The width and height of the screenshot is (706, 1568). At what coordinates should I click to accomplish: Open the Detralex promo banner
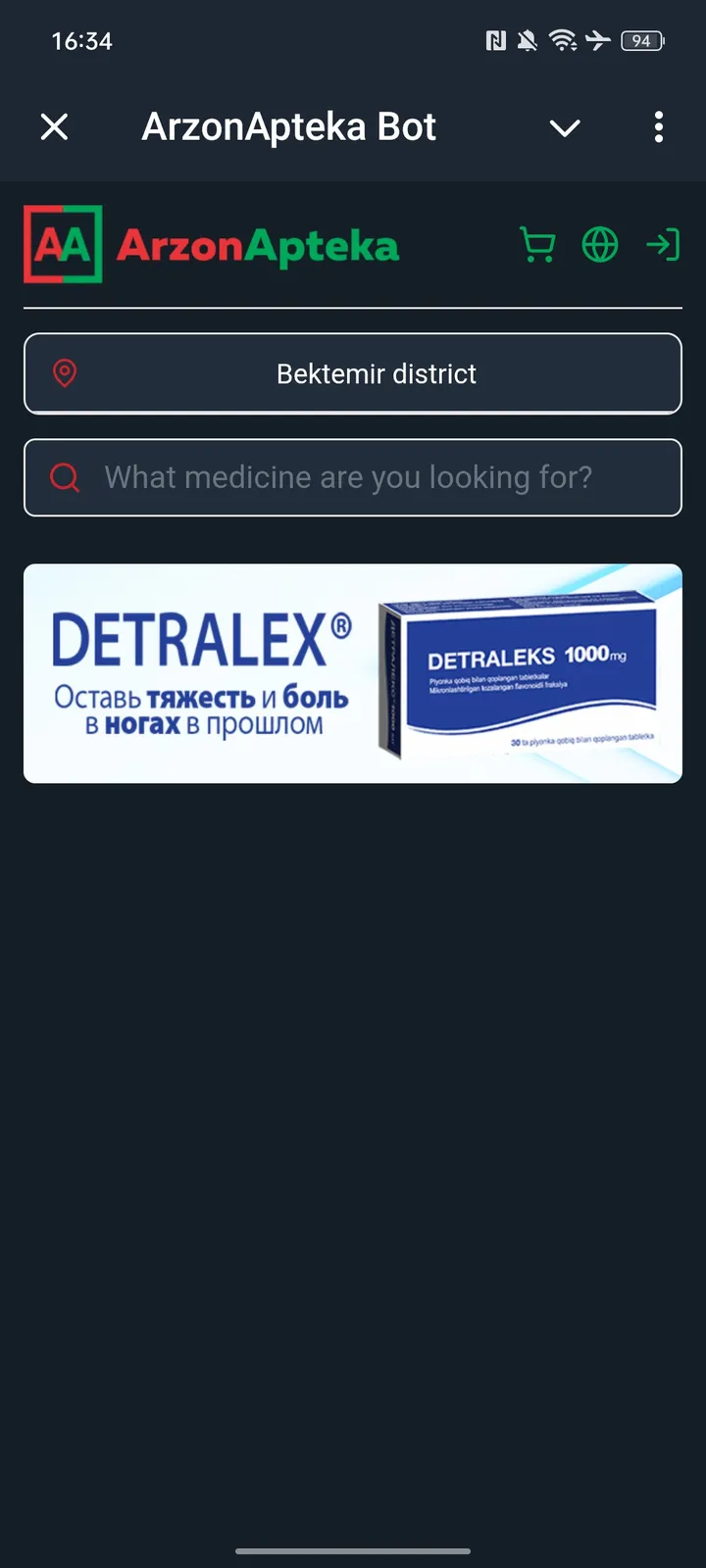pyautogui.click(x=353, y=673)
